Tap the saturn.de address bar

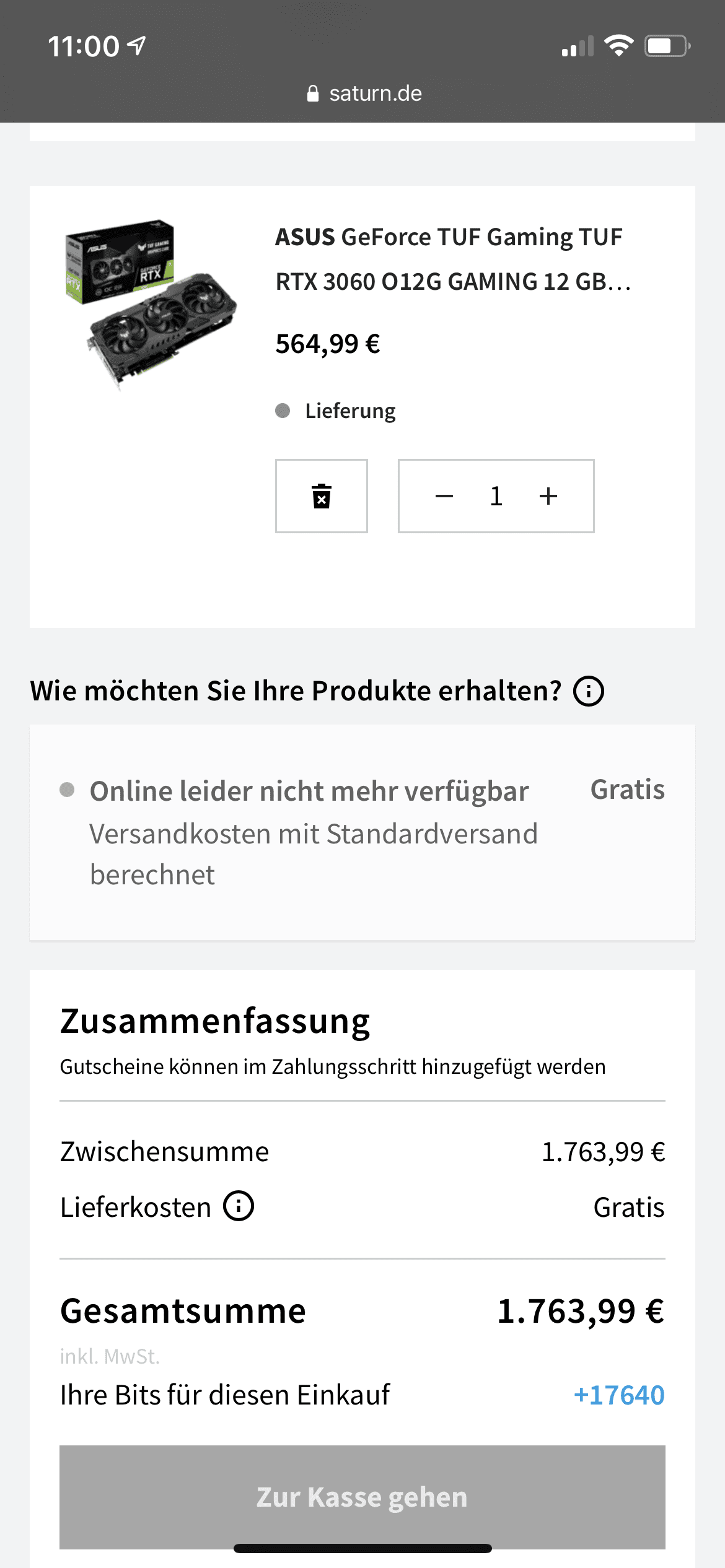(364, 94)
